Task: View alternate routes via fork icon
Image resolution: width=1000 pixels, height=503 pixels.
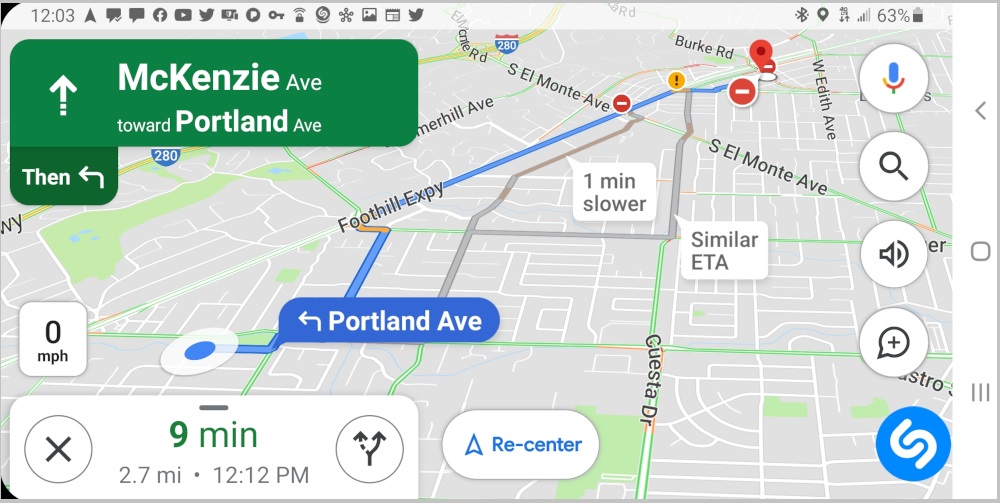Action: click(x=369, y=450)
